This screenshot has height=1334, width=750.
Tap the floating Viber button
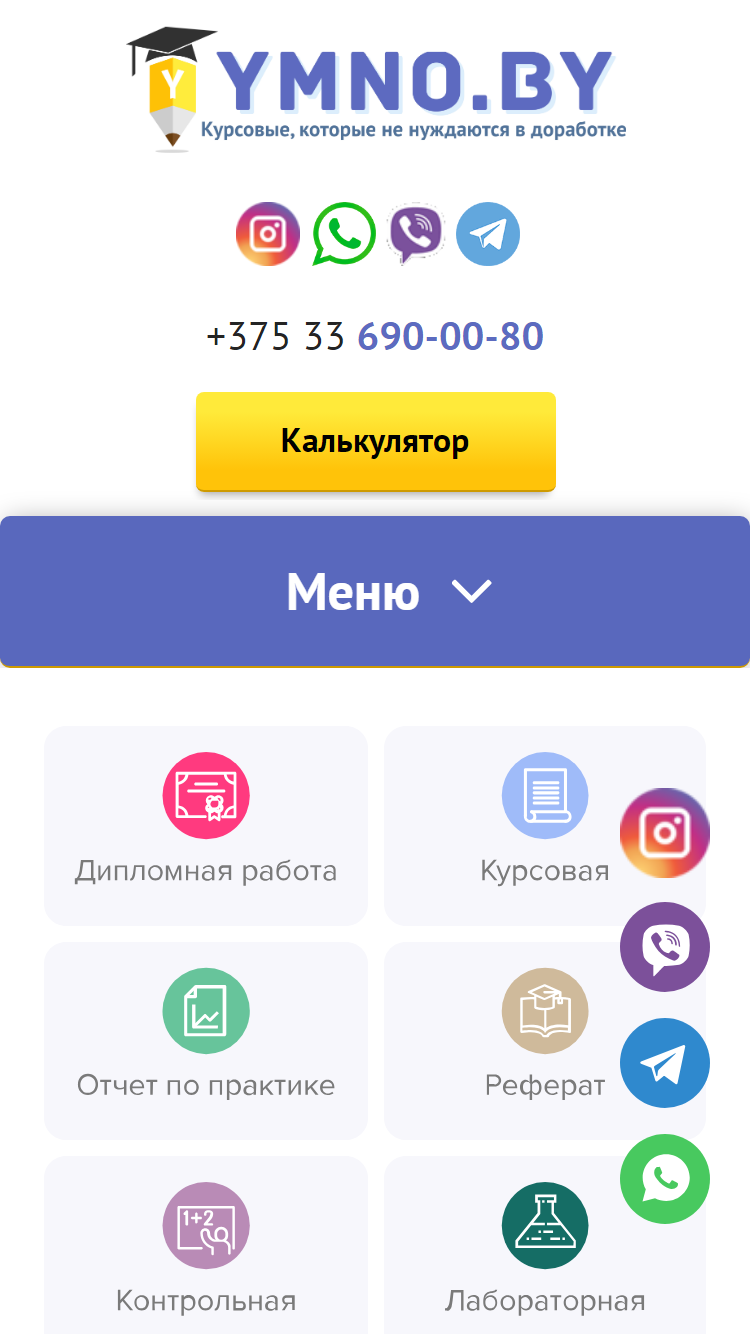[665, 947]
